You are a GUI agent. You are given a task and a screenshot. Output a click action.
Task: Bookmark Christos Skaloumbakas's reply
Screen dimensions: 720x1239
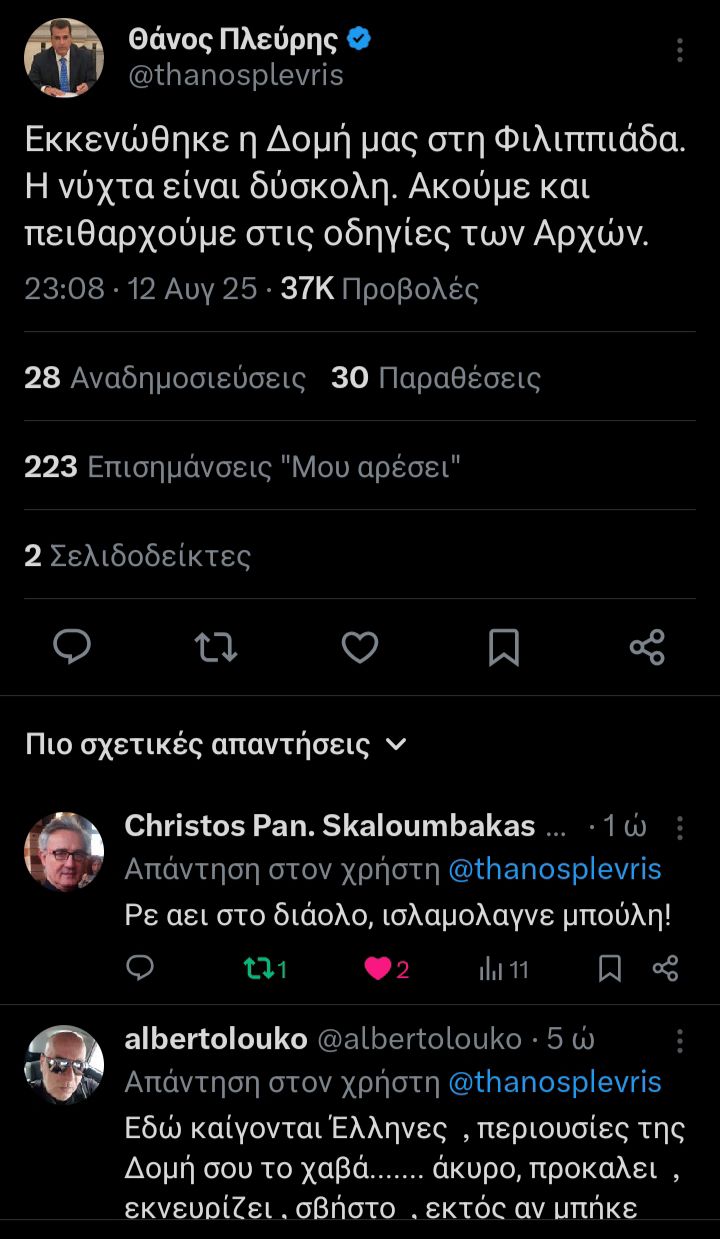tap(609, 968)
